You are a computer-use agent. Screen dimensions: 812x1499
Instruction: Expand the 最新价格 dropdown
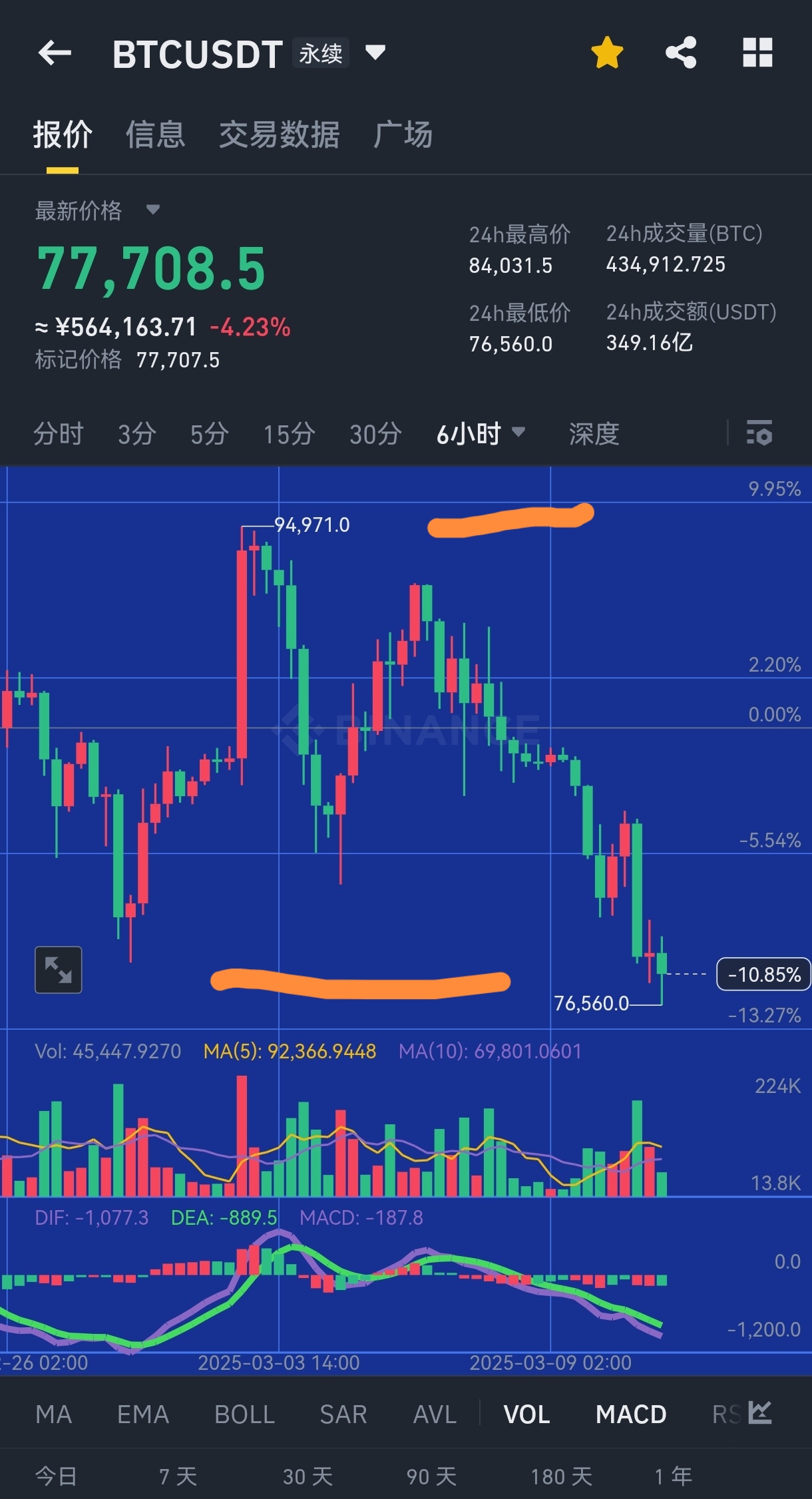click(152, 210)
